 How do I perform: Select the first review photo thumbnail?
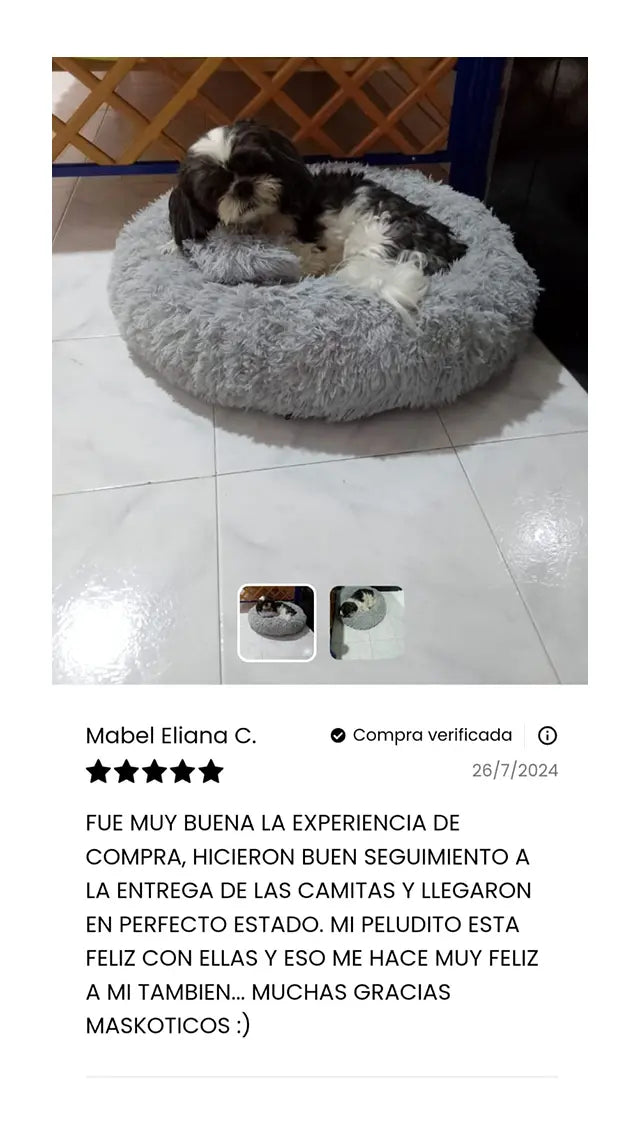click(x=276, y=623)
